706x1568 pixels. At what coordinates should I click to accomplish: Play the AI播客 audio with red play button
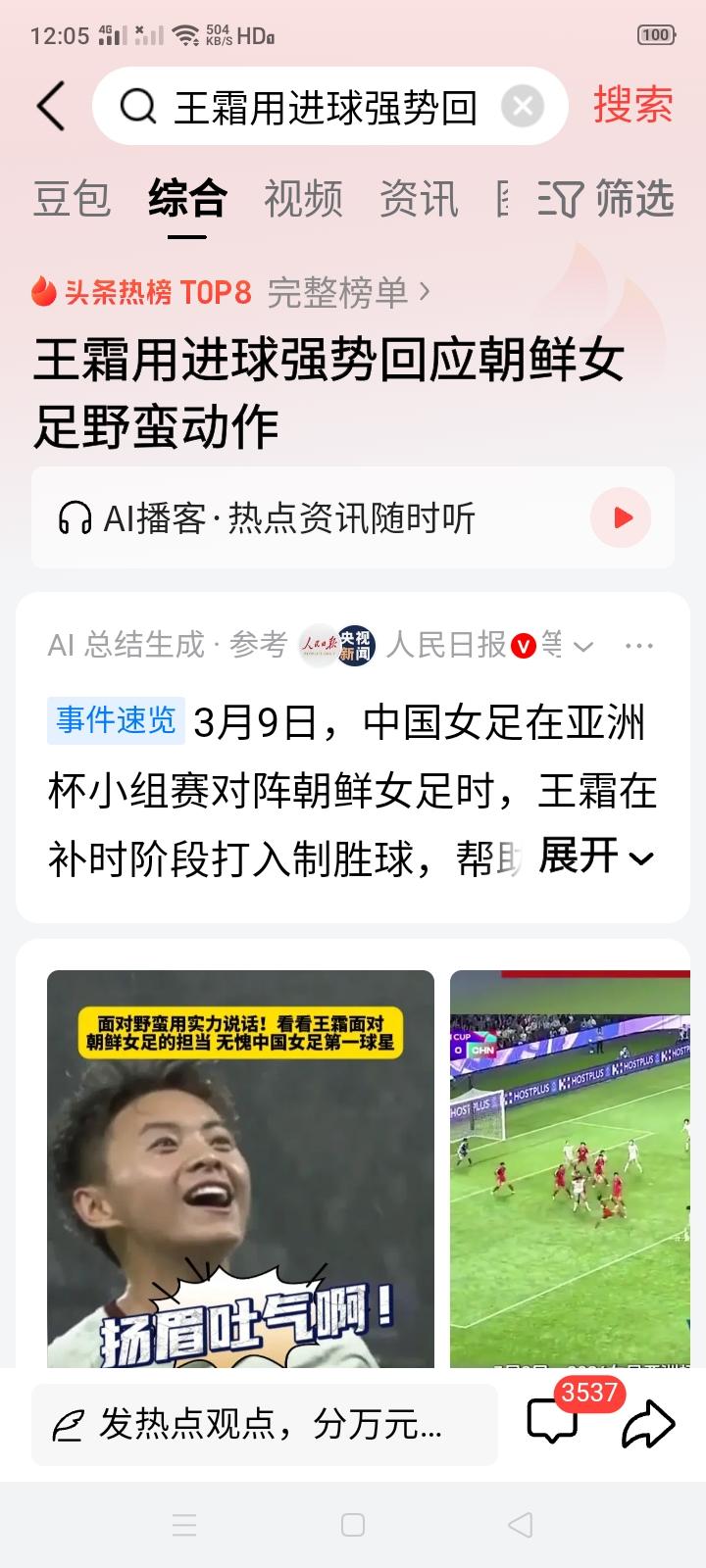pyautogui.click(x=620, y=517)
